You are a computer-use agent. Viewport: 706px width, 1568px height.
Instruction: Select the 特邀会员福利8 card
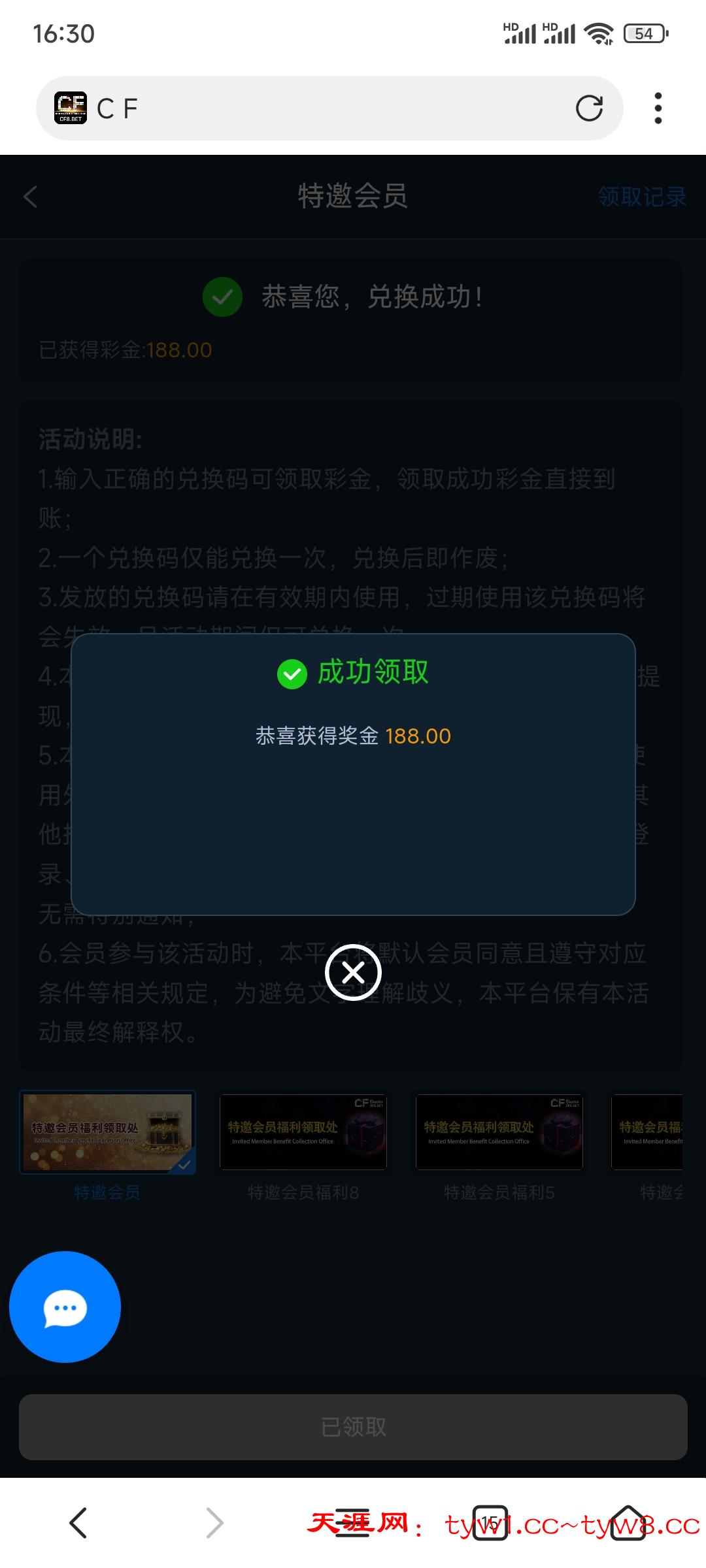pyautogui.click(x=303, y=1132)
